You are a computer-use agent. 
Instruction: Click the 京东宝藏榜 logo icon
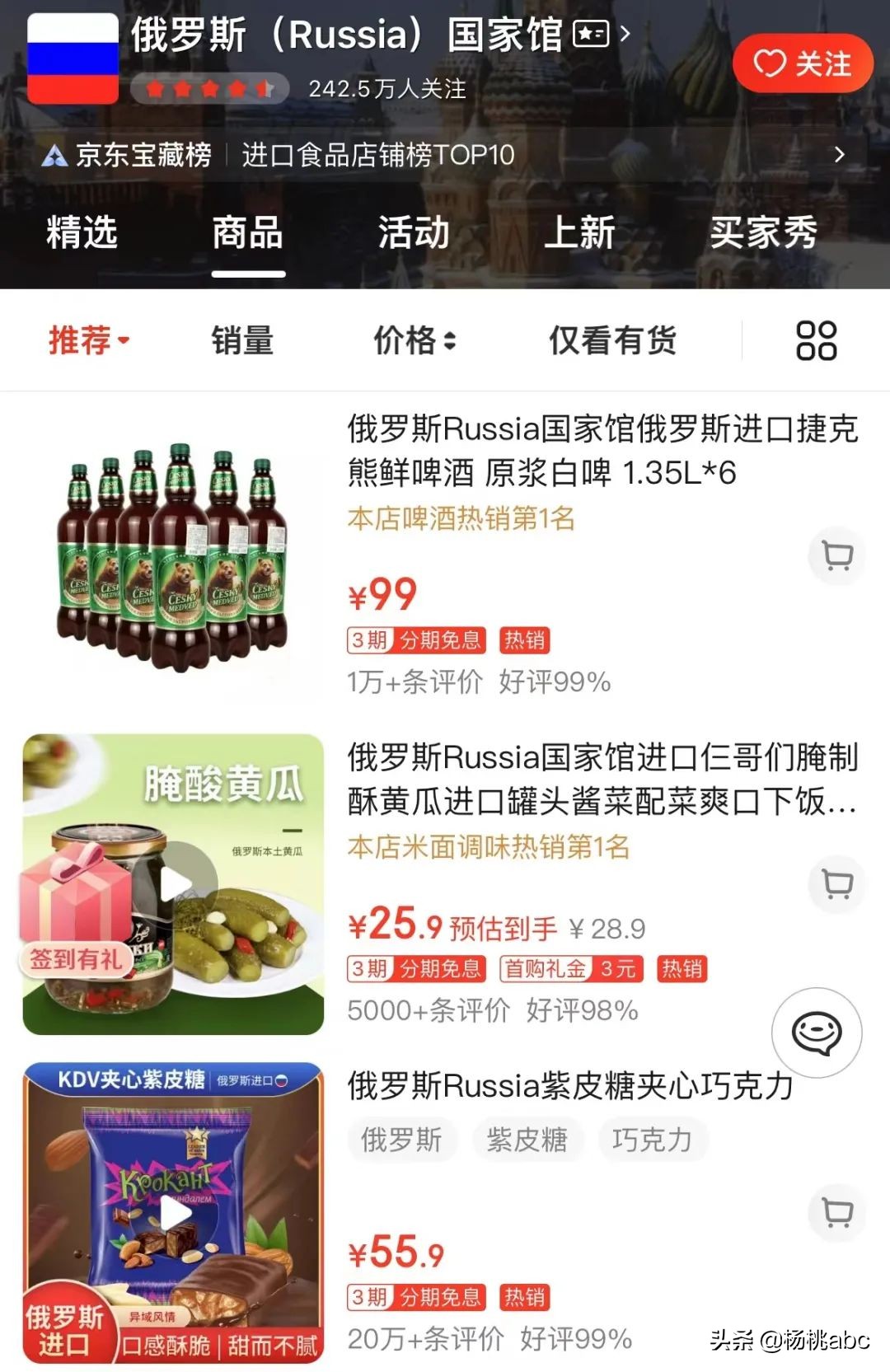(x=56, y=153)
